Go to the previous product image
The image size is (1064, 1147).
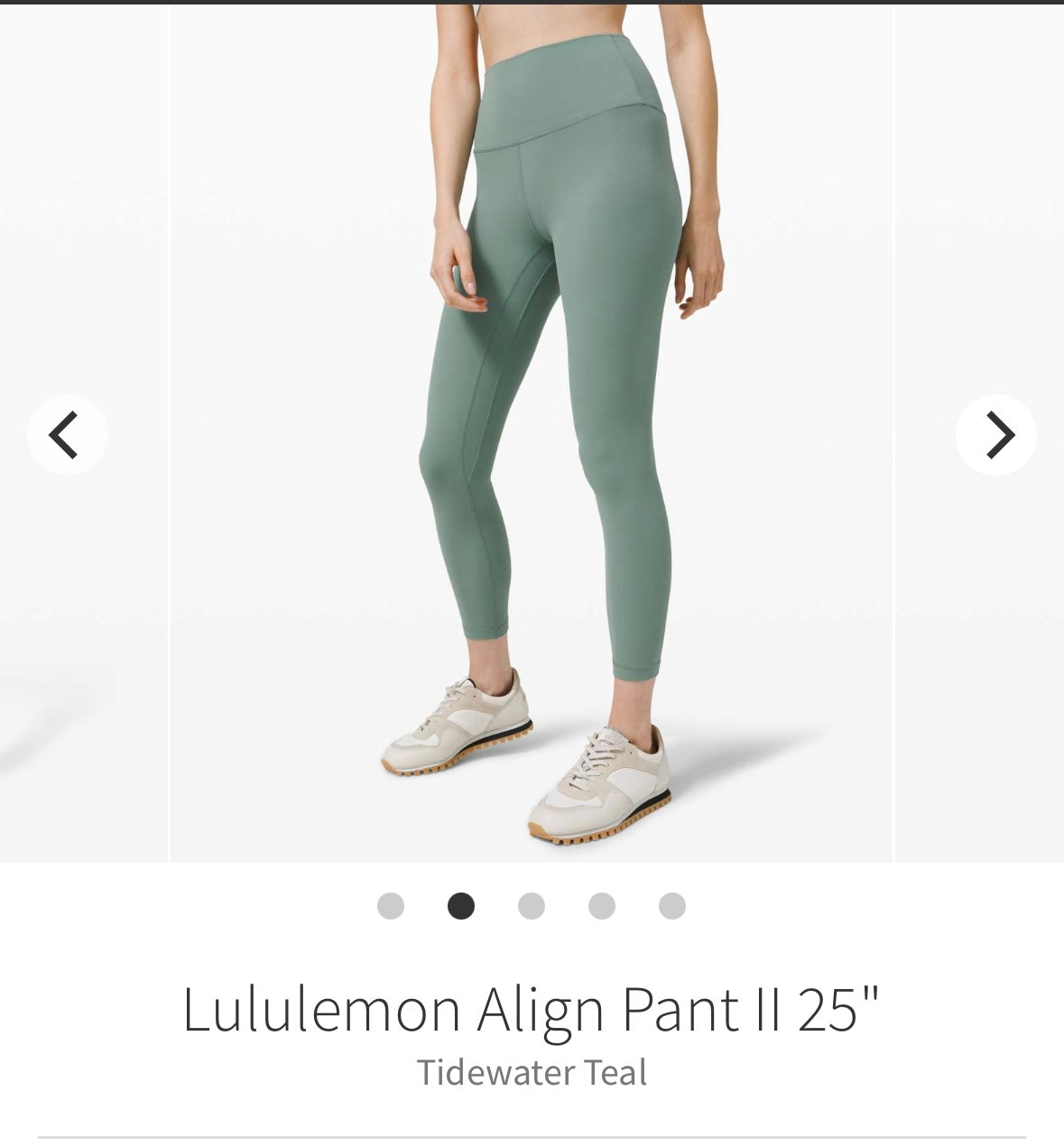tap(67, 435)
